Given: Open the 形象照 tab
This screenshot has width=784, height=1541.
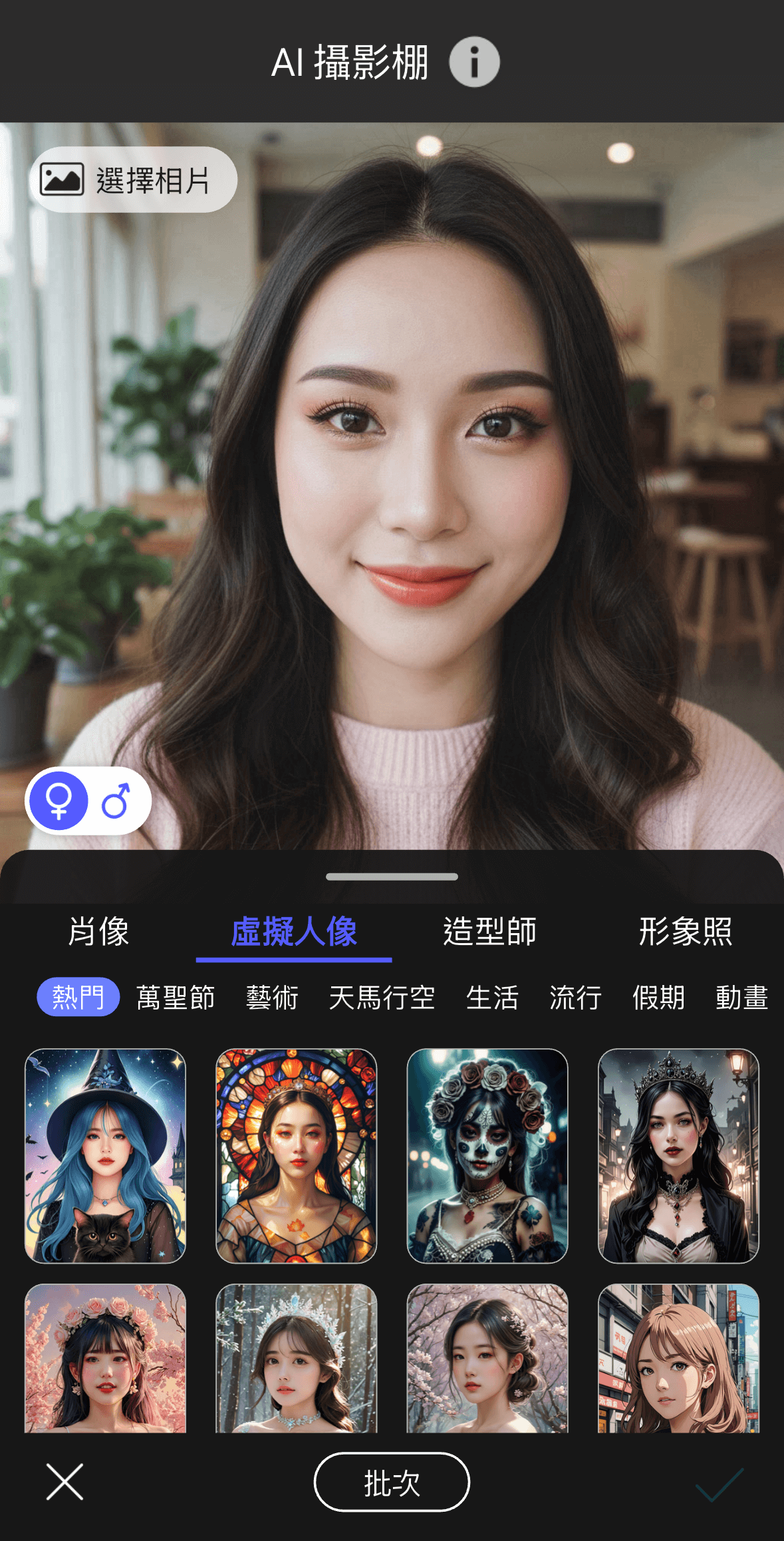Looking at the screenshot, I should [685, 931].
